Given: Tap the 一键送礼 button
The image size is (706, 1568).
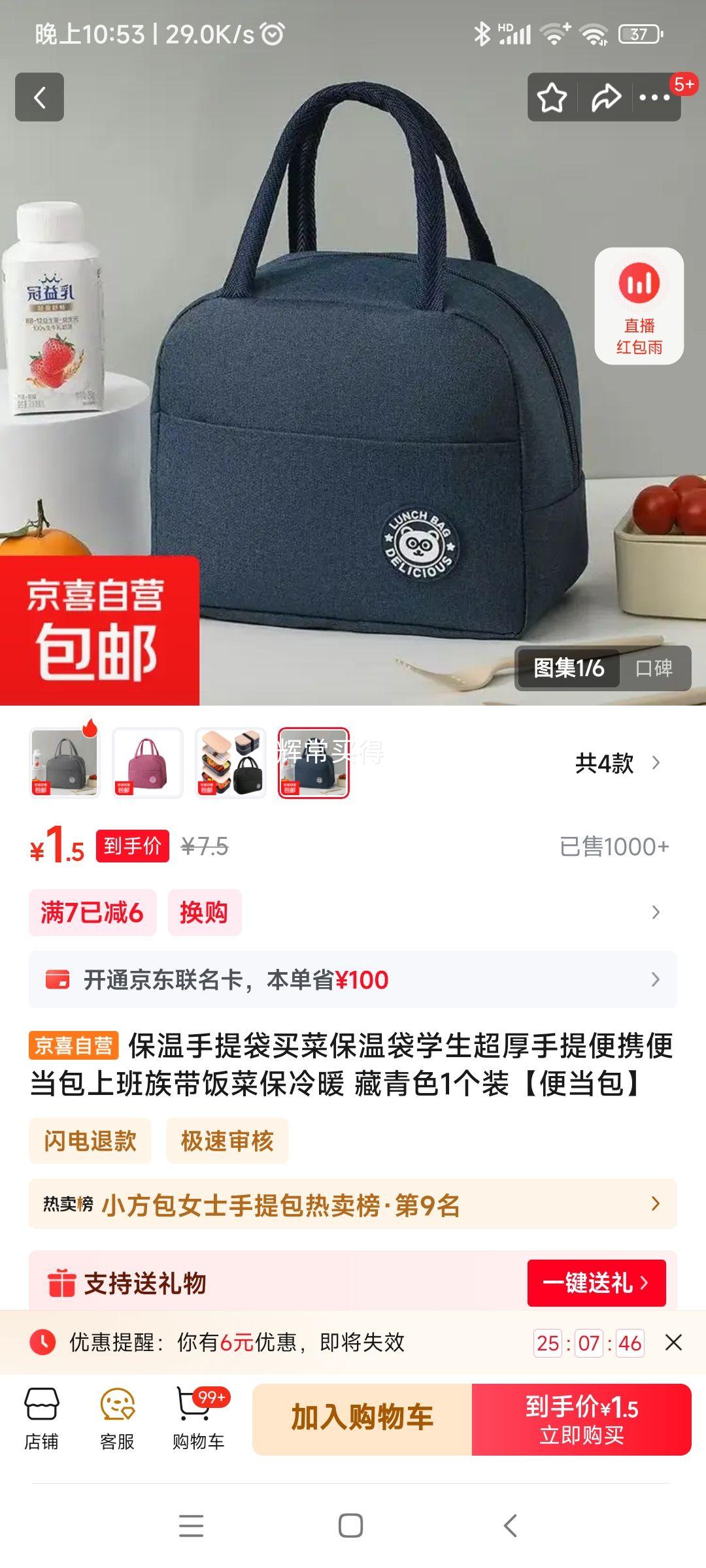Looking at the screenshot, I should [596, 1283].
